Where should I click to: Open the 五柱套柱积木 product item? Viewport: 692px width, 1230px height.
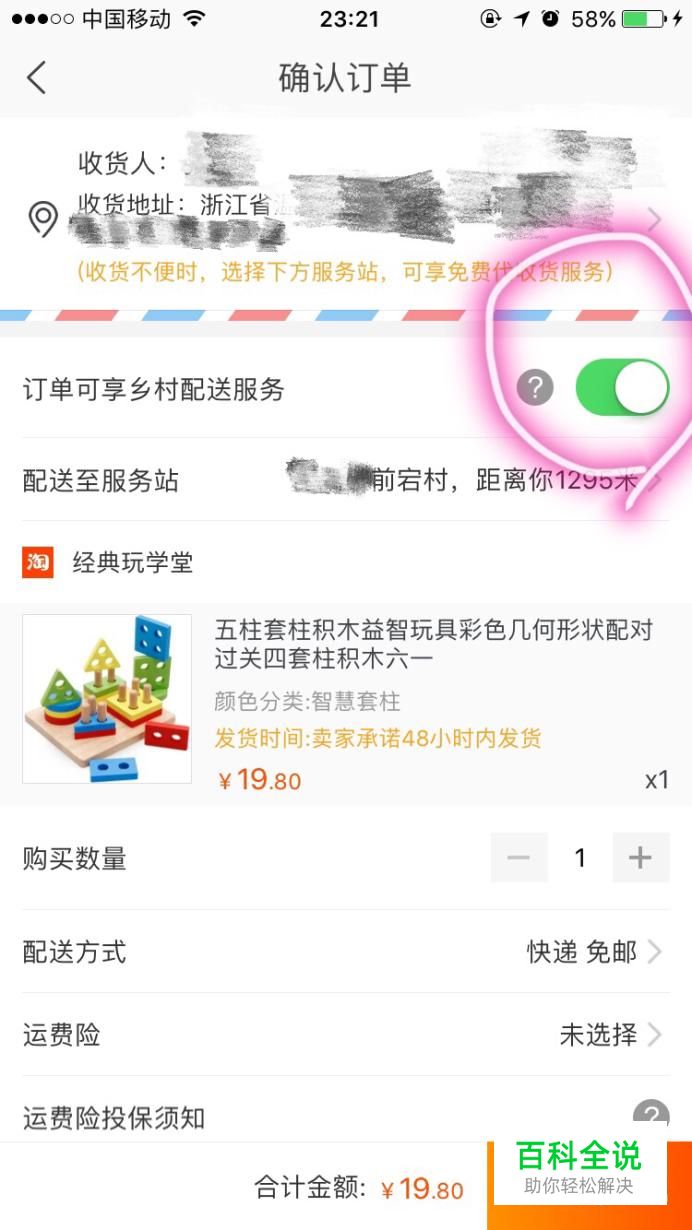(345, 700)
